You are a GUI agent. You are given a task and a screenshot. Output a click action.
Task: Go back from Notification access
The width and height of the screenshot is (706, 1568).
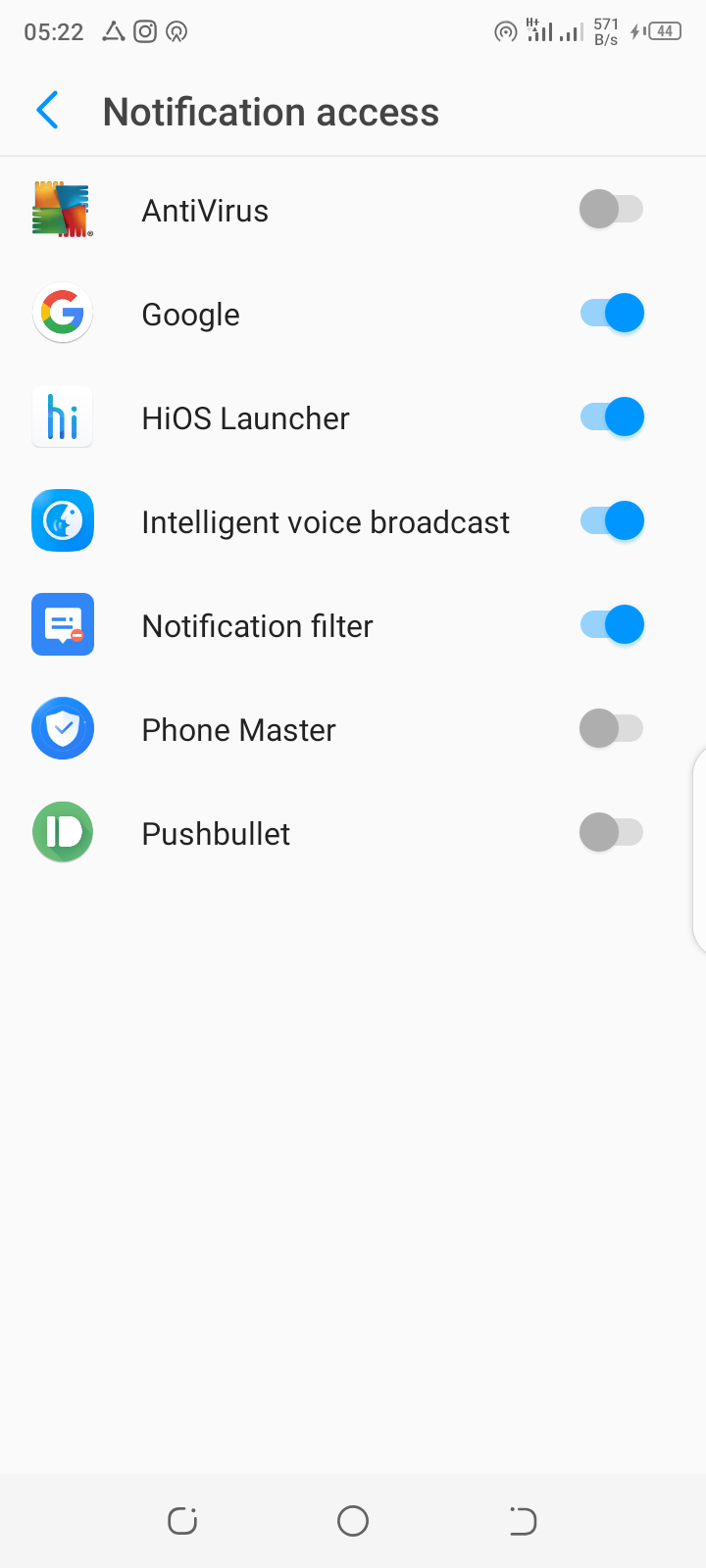tap(47, 111)
